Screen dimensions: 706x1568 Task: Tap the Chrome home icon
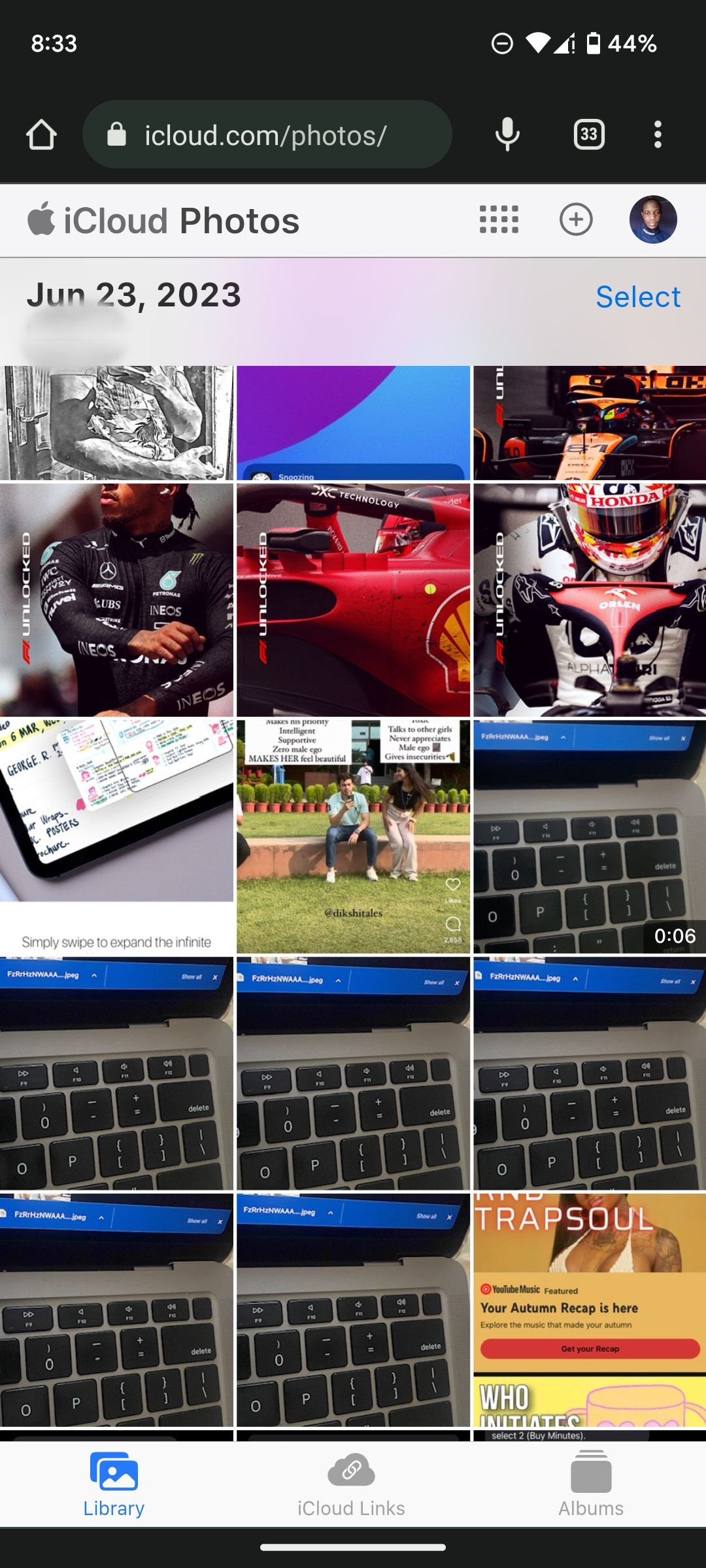41,134
